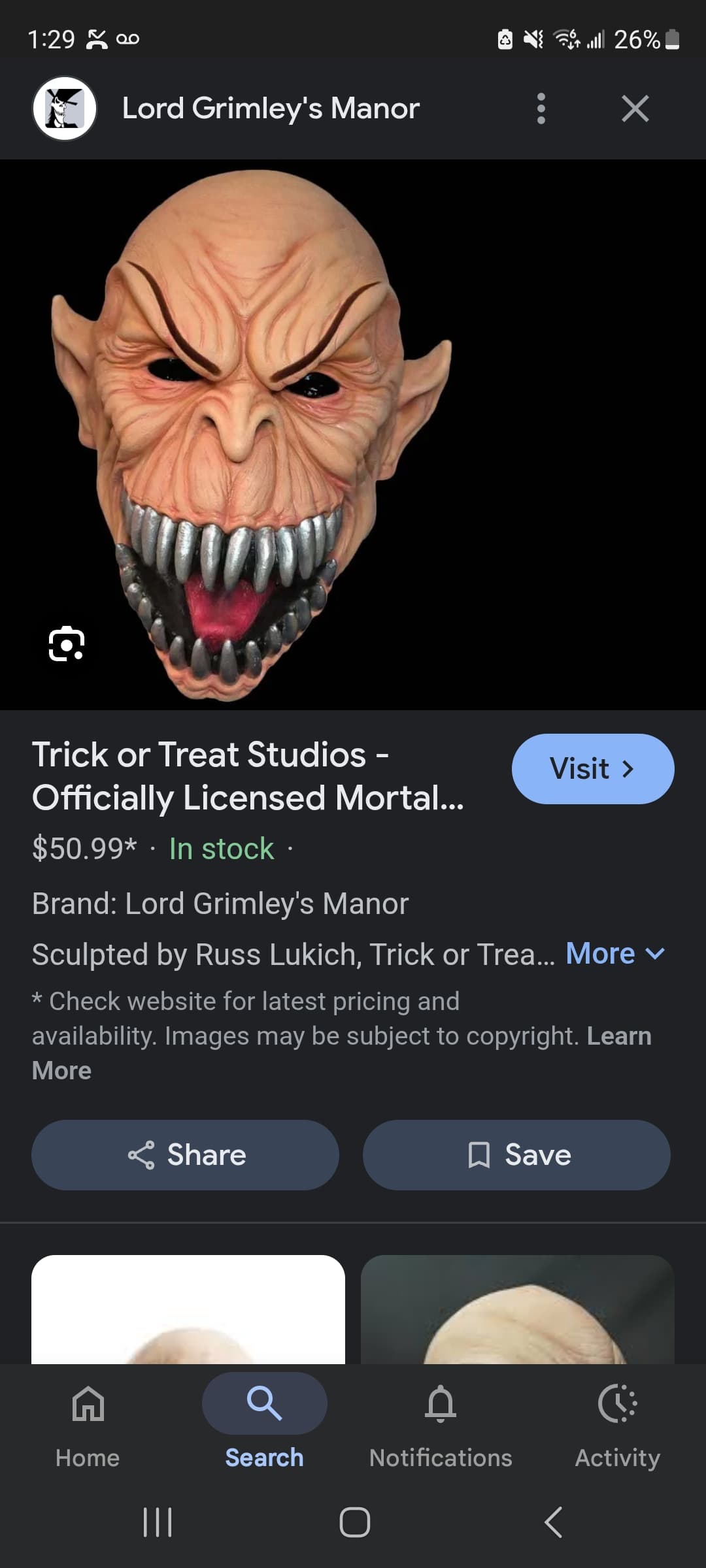Go back using the system back button

(x=553, y=1522)
